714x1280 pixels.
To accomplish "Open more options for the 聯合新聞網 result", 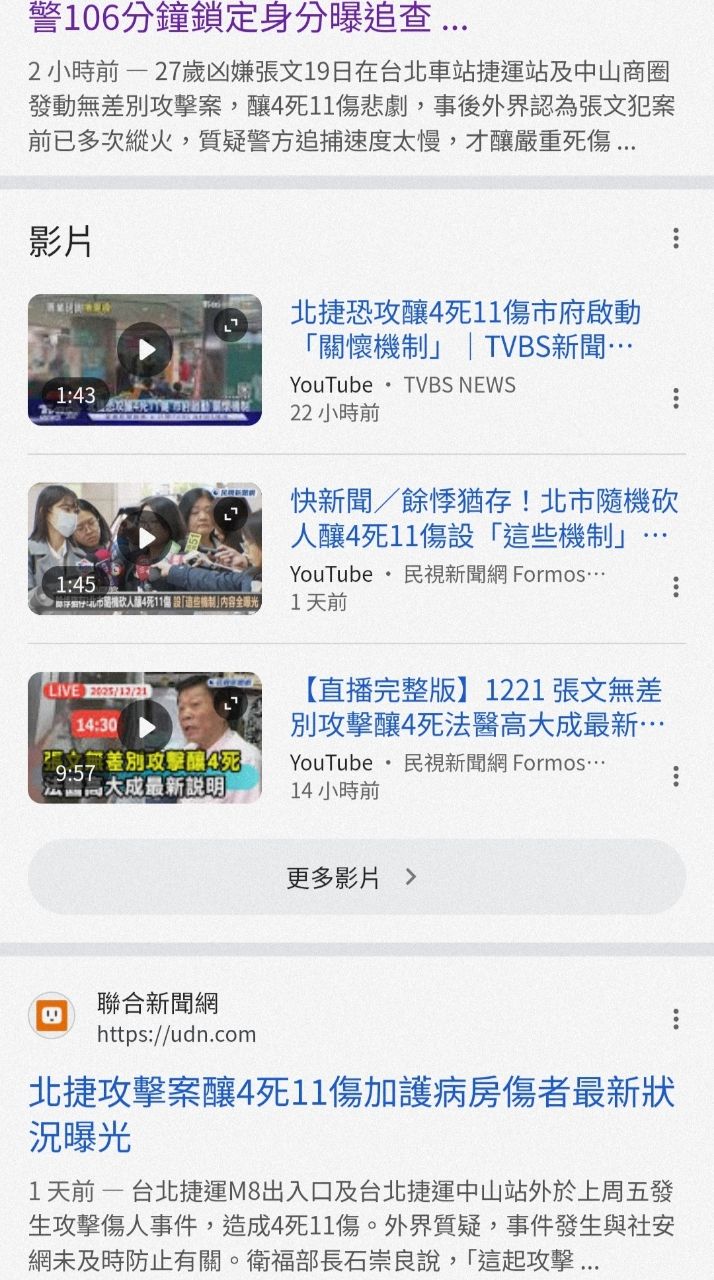I will (676, 1018).
